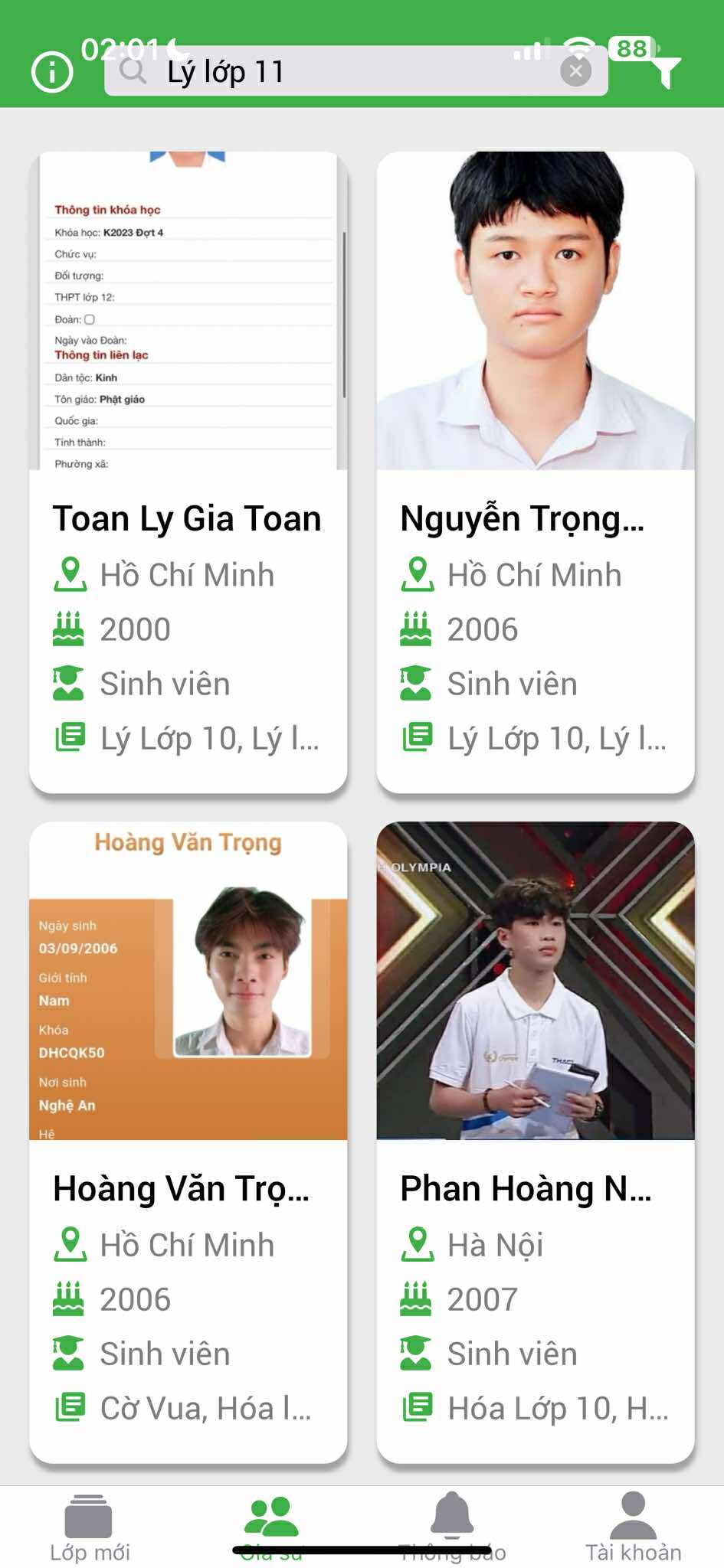
Task: Open the info icon
Action: [51, 73]
